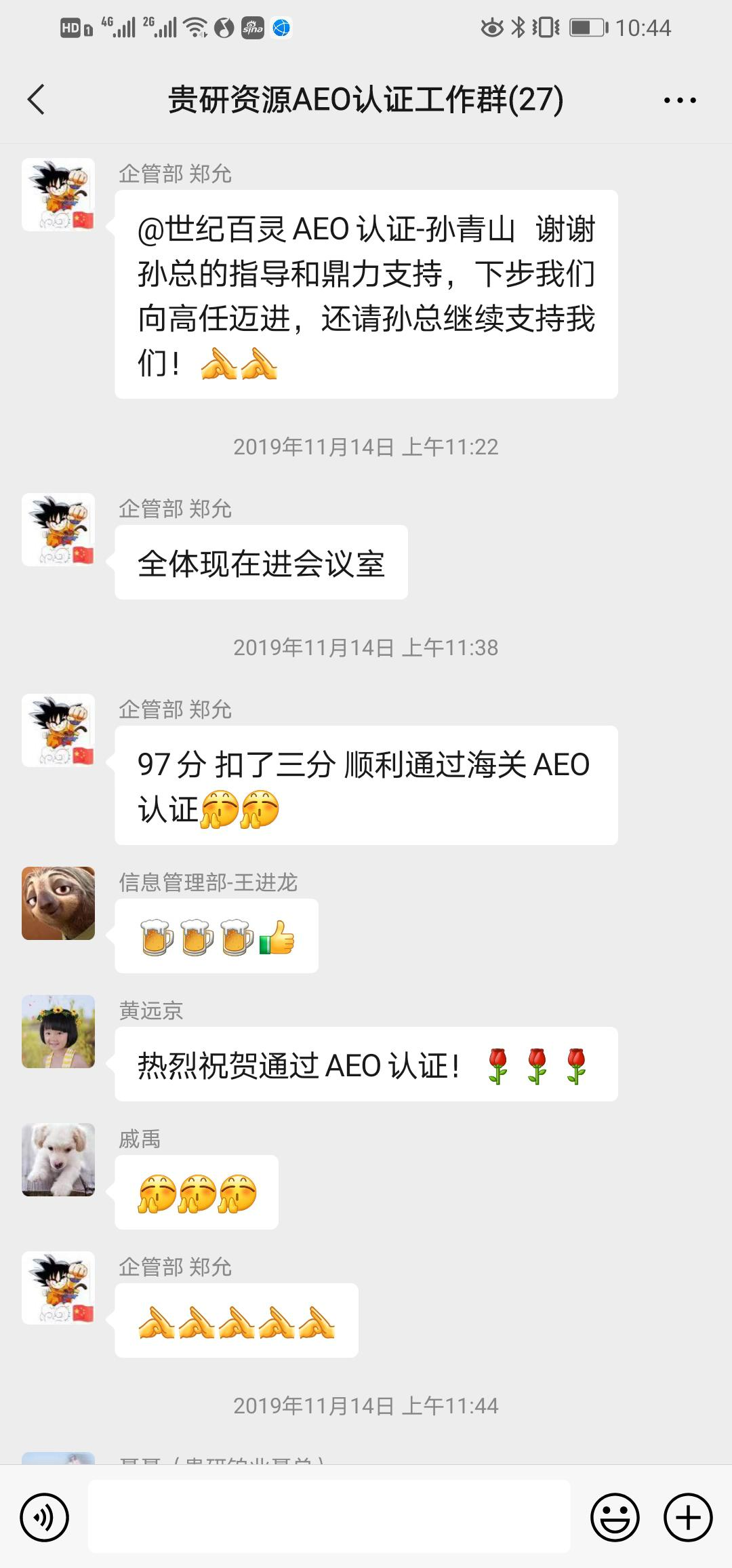View 黄远京's profile avatar
The image size is (732, 1568).
[58, 1032]
